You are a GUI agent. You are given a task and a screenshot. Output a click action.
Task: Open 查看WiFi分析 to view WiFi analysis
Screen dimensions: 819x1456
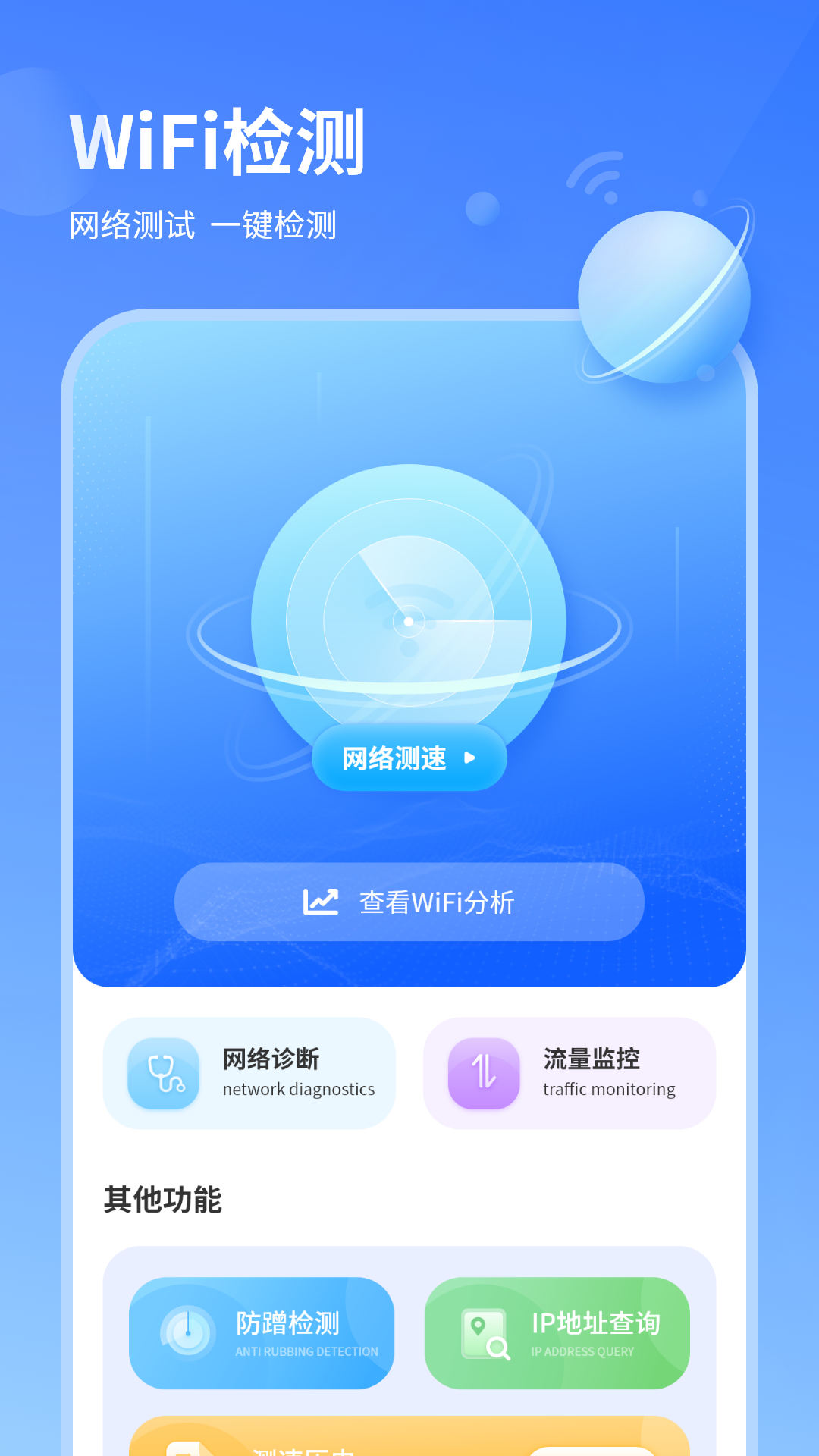409,901
